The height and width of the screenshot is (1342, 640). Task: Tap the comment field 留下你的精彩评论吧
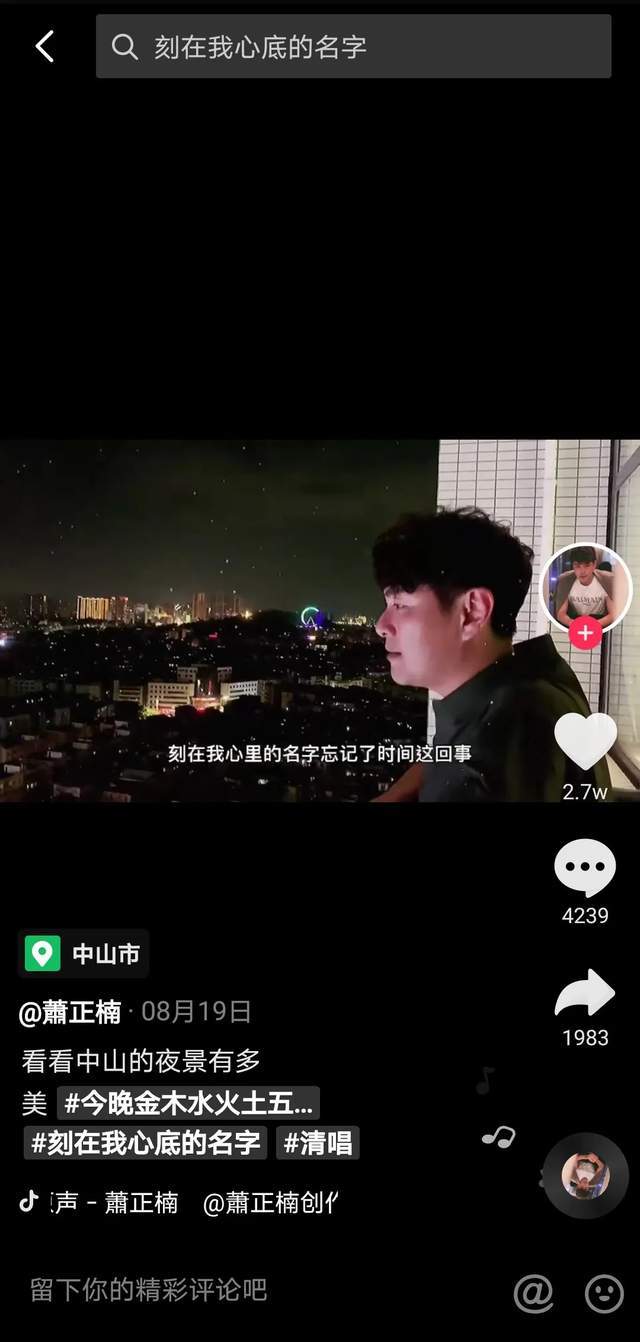point(150,1290)
